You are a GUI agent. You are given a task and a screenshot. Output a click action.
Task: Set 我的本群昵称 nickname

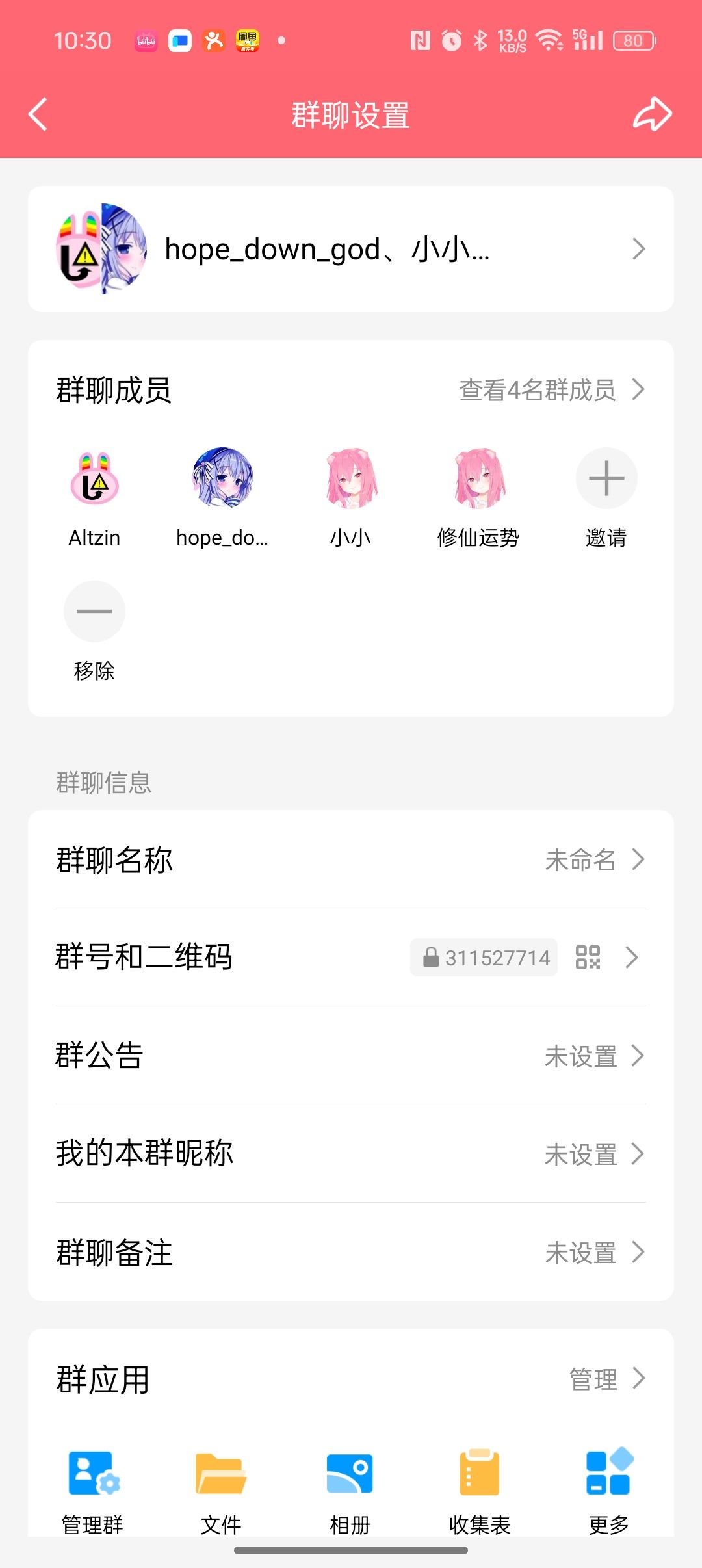coord(350,1154)
